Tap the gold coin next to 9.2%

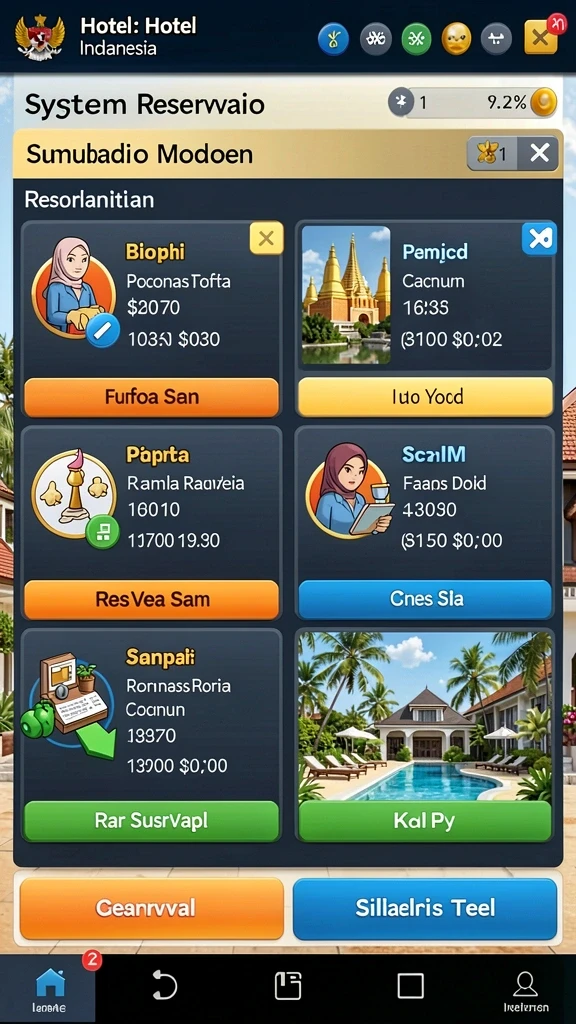coord(543,103)
